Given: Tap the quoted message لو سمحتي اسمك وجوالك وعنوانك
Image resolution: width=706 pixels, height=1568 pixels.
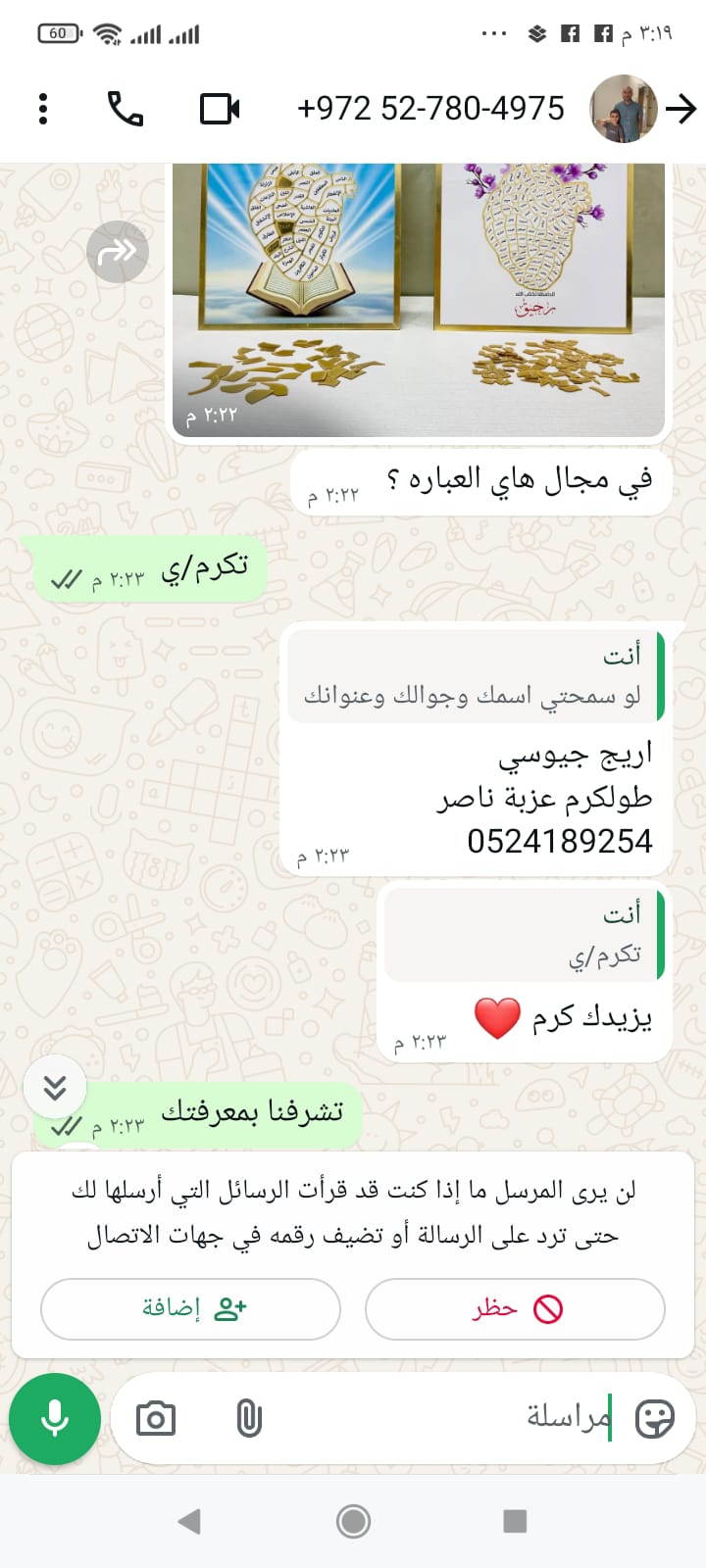Looking at the screenshot, I should [475, 676].
